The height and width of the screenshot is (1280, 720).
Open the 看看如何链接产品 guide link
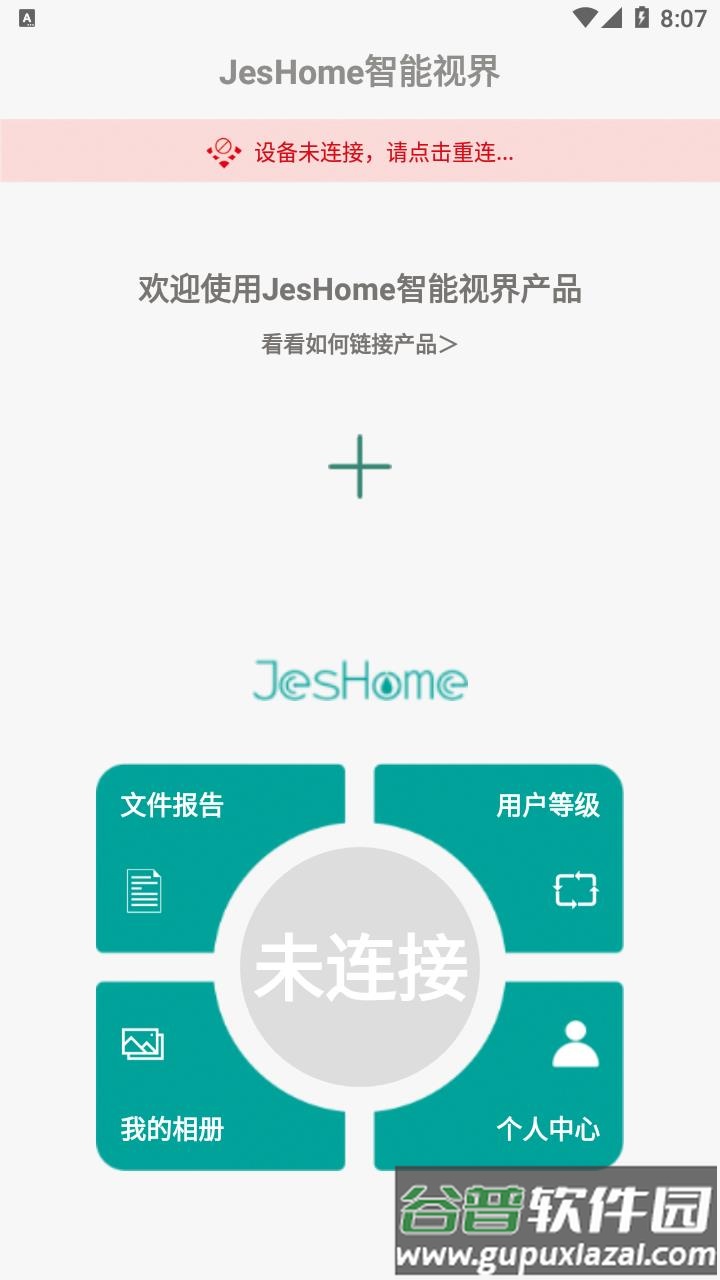click(x=360, y=345)
